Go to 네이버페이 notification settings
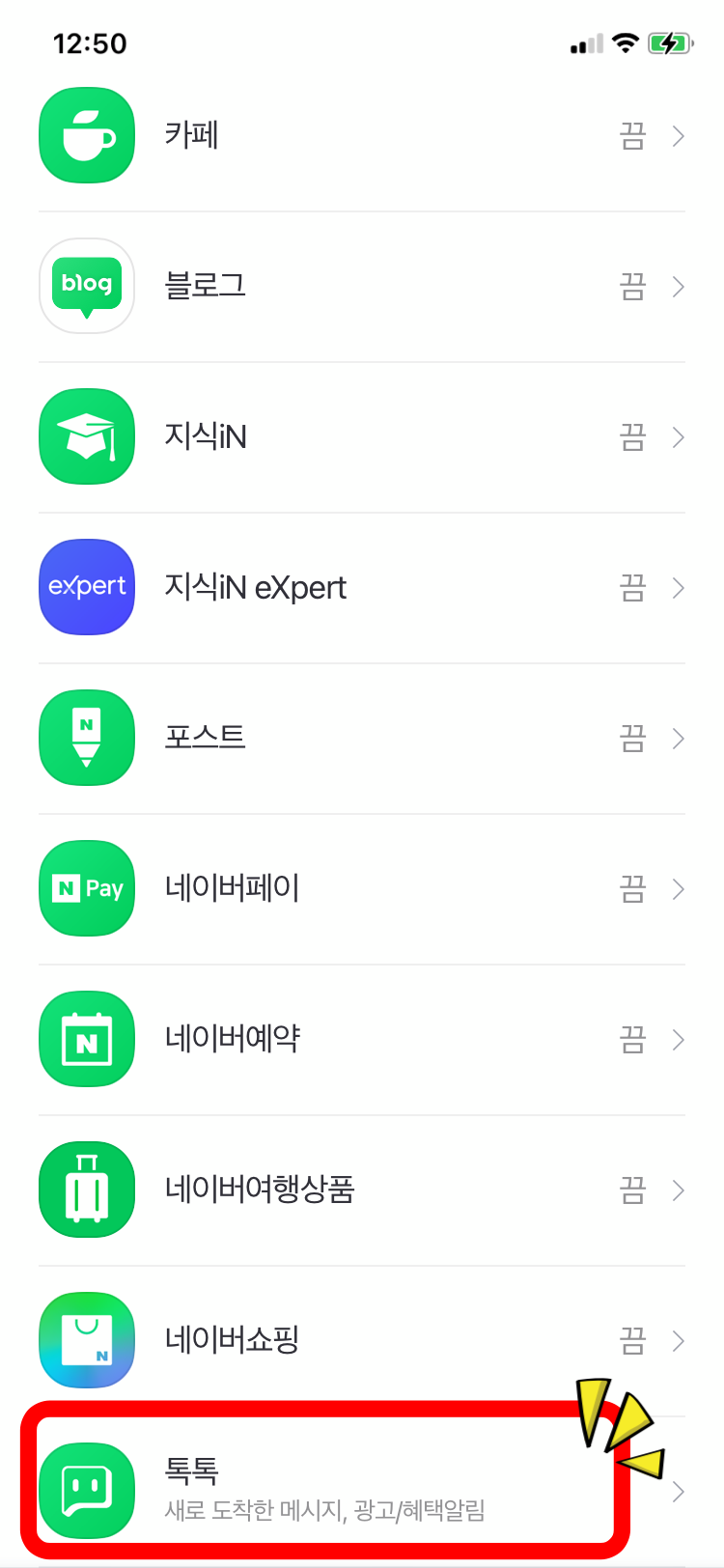The width and height of the screenshot is (724, 1568). (362, 889)
